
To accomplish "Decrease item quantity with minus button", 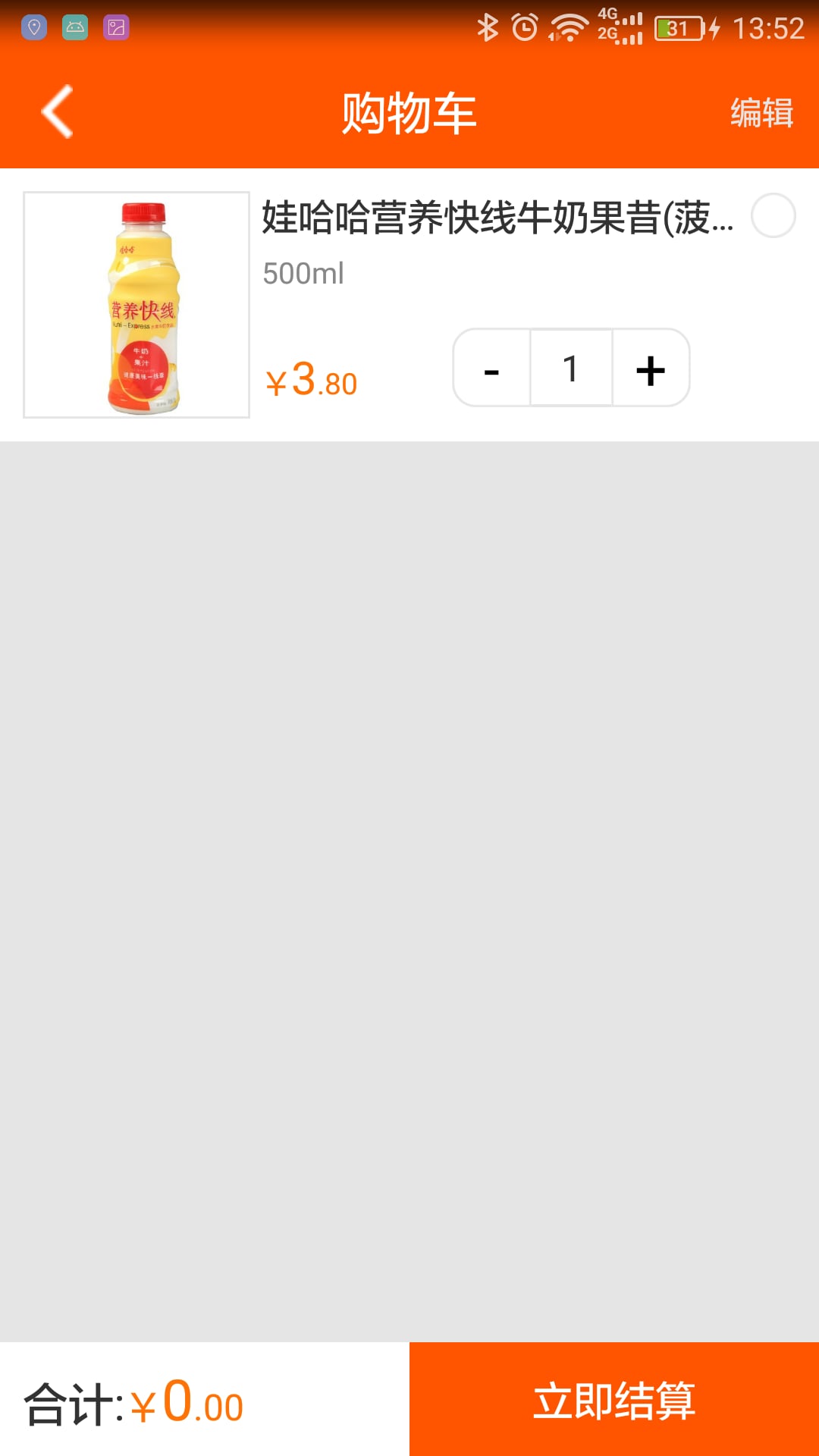I will (491, 369).
